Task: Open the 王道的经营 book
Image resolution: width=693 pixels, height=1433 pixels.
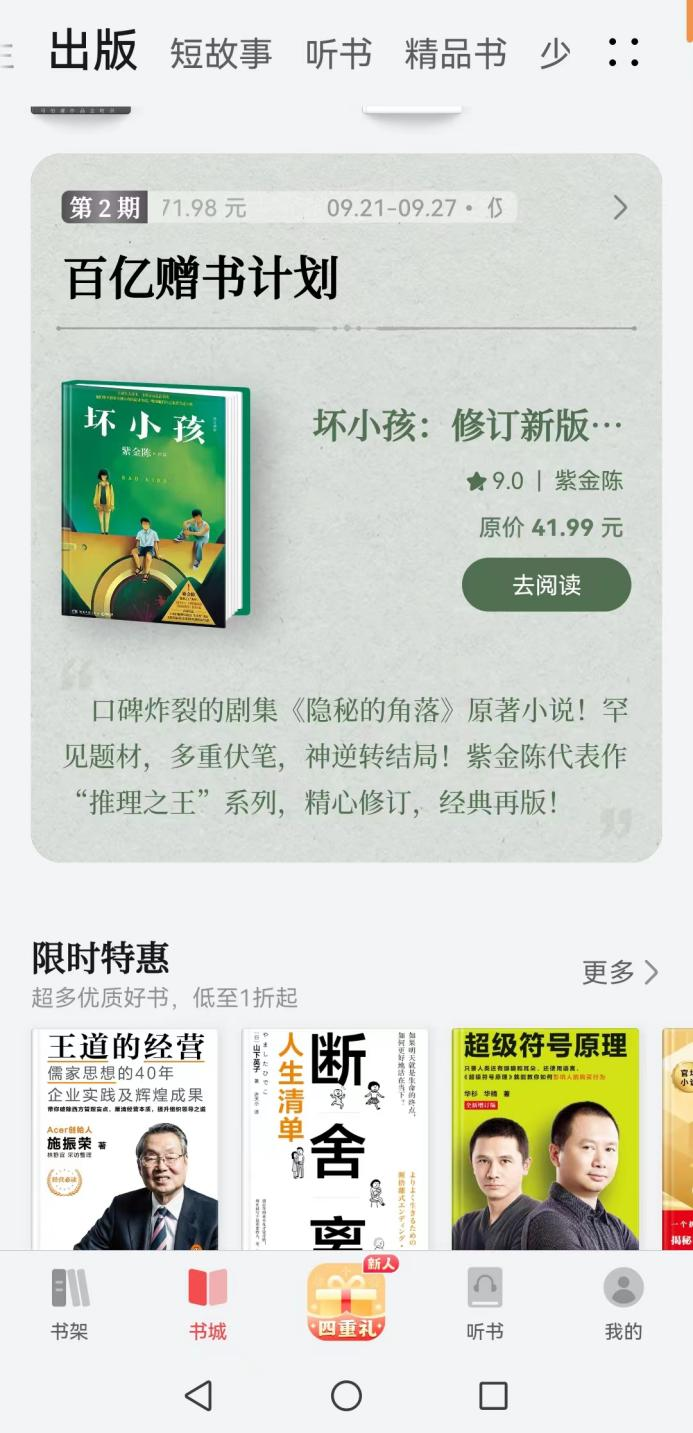Action: 125,1140
